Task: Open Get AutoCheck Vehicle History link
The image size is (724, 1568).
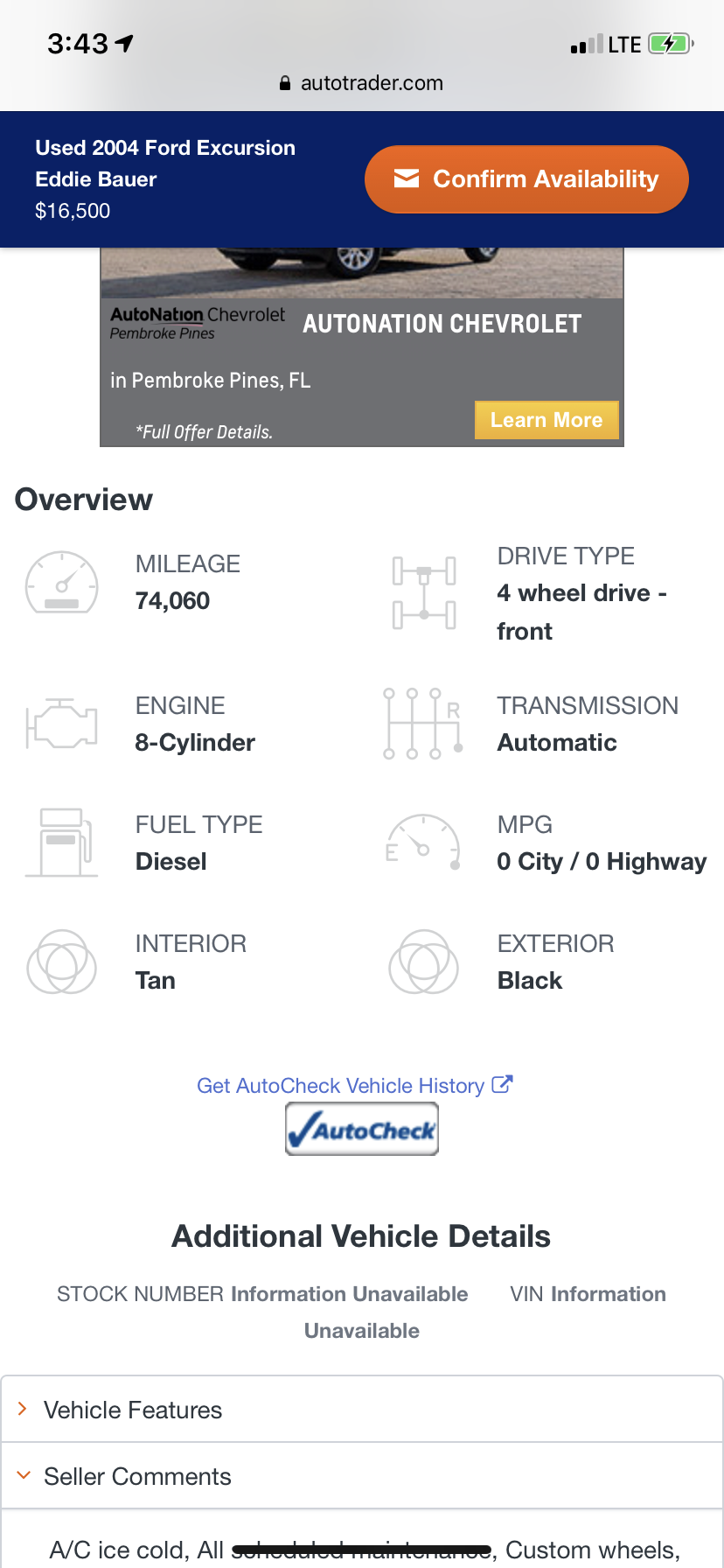Action: pyautogui.click(x=354, y=1086)
